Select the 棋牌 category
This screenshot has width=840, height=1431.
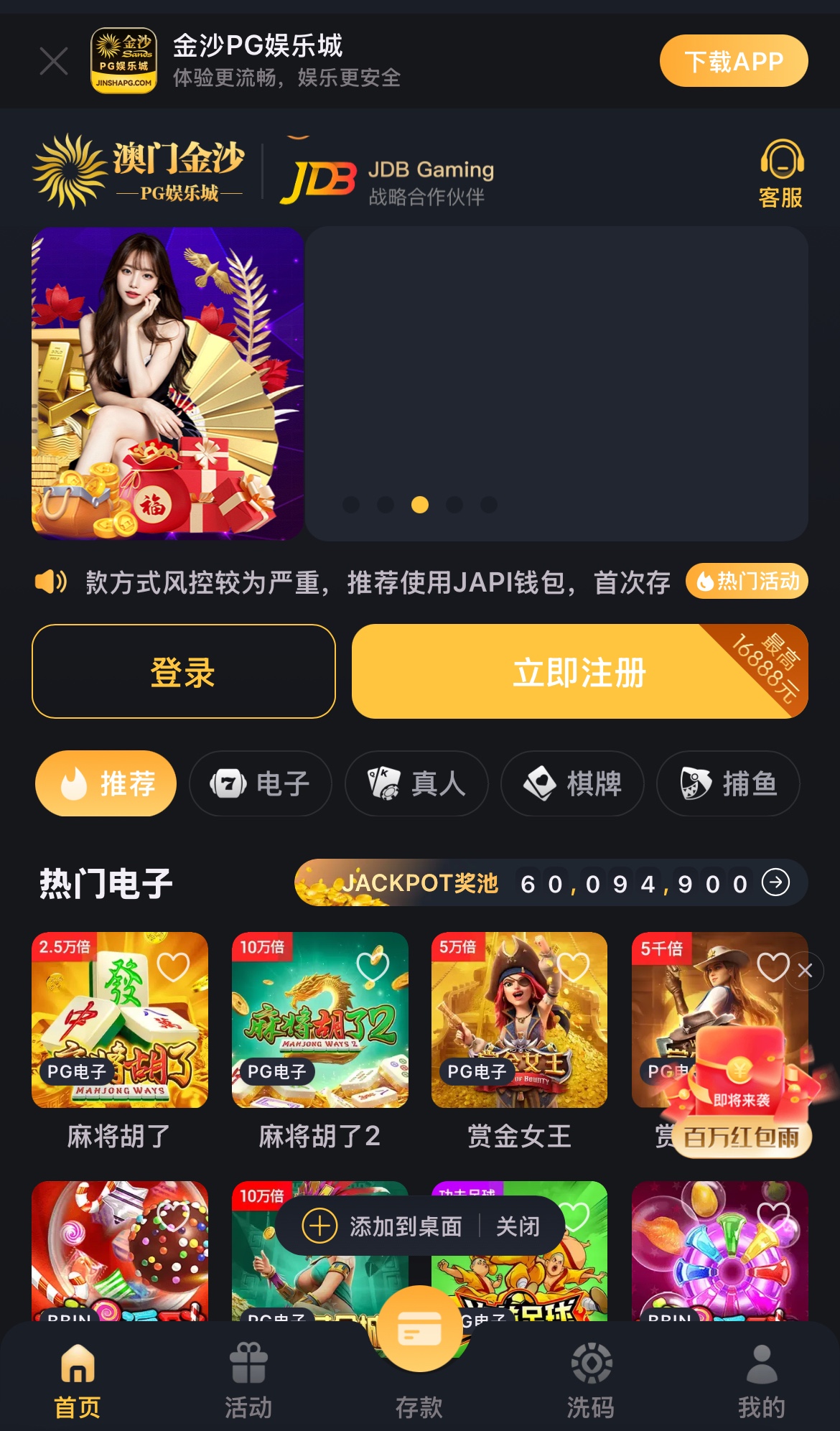pyautogui.click(x=572, y=783)
